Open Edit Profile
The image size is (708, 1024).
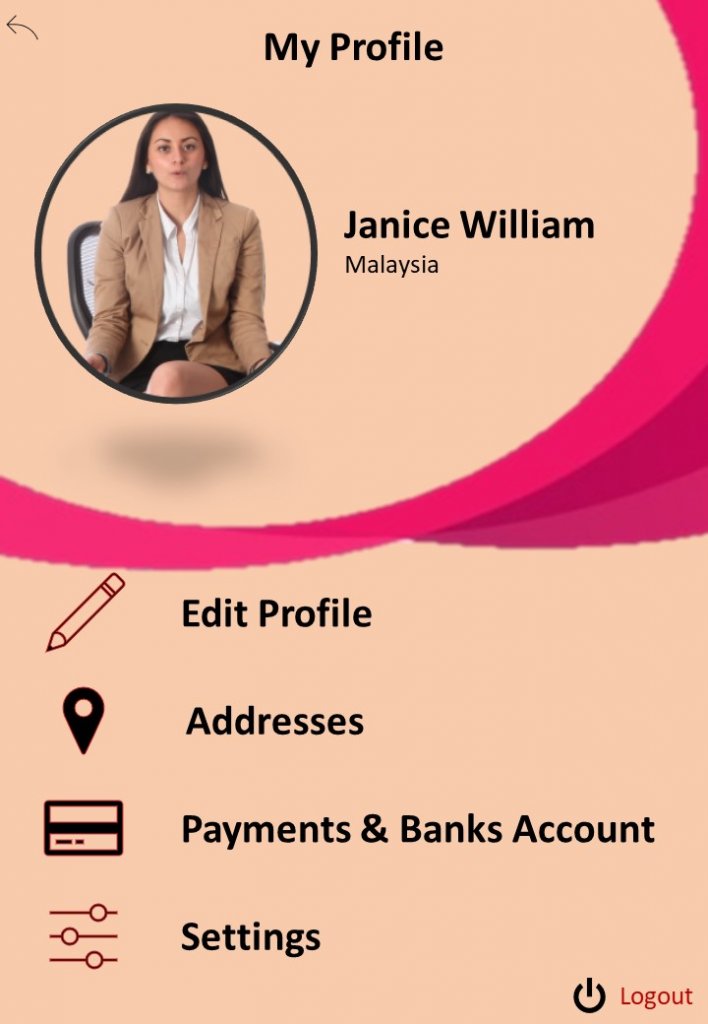coord(276,613)
